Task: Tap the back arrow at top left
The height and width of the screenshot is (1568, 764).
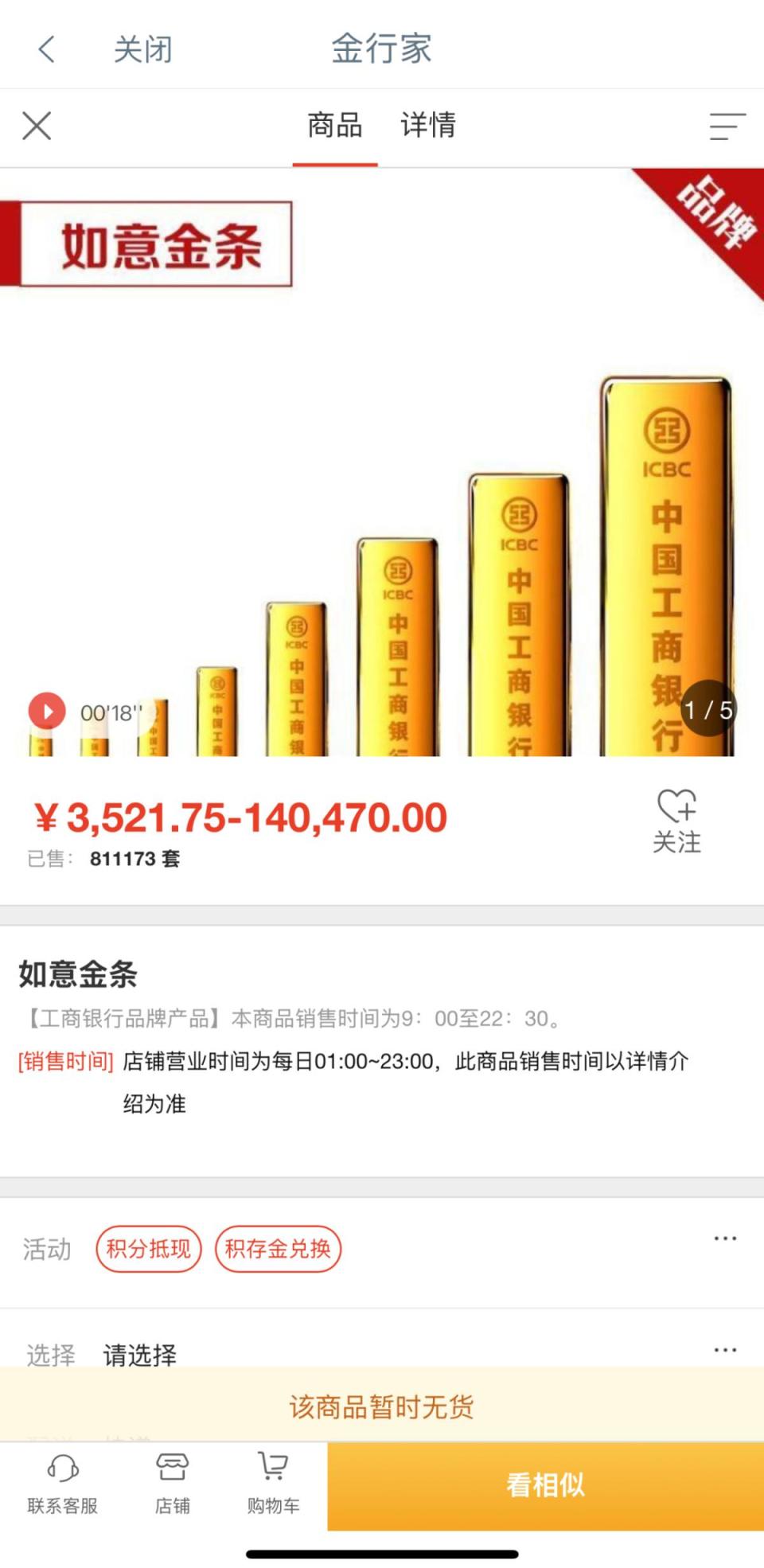Action: click(45, 48)
